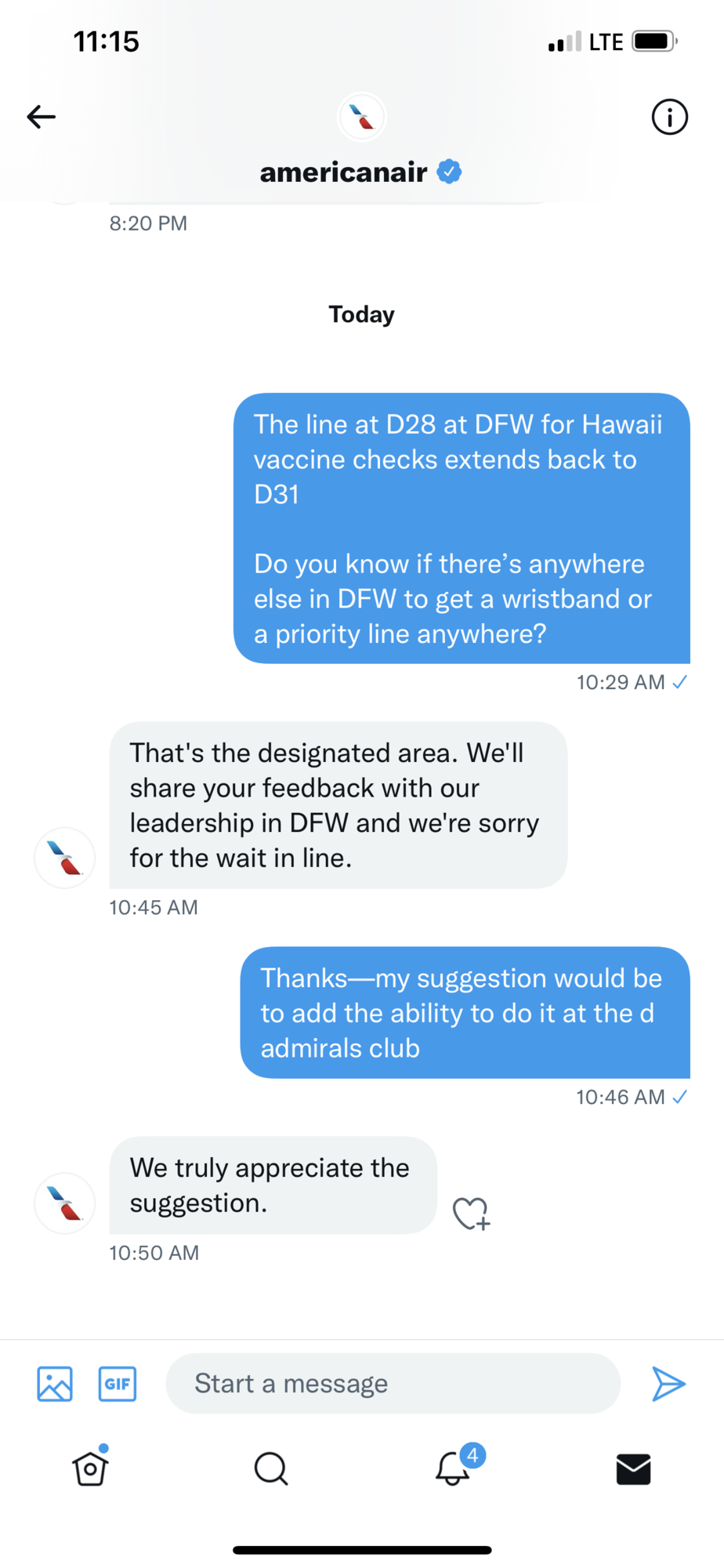Go back using the back arrow
Viewport: 724px width, 1568px height.
click(x=42, y=117)
